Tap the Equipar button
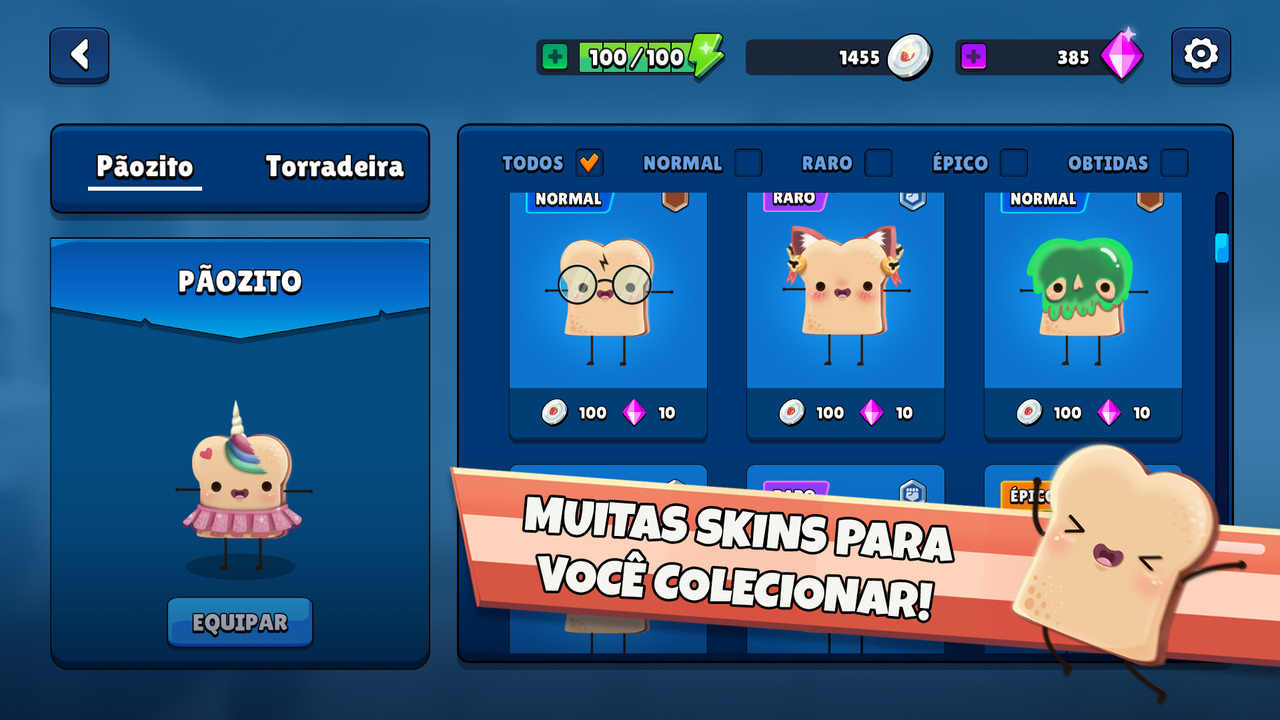 click(240, 622)
